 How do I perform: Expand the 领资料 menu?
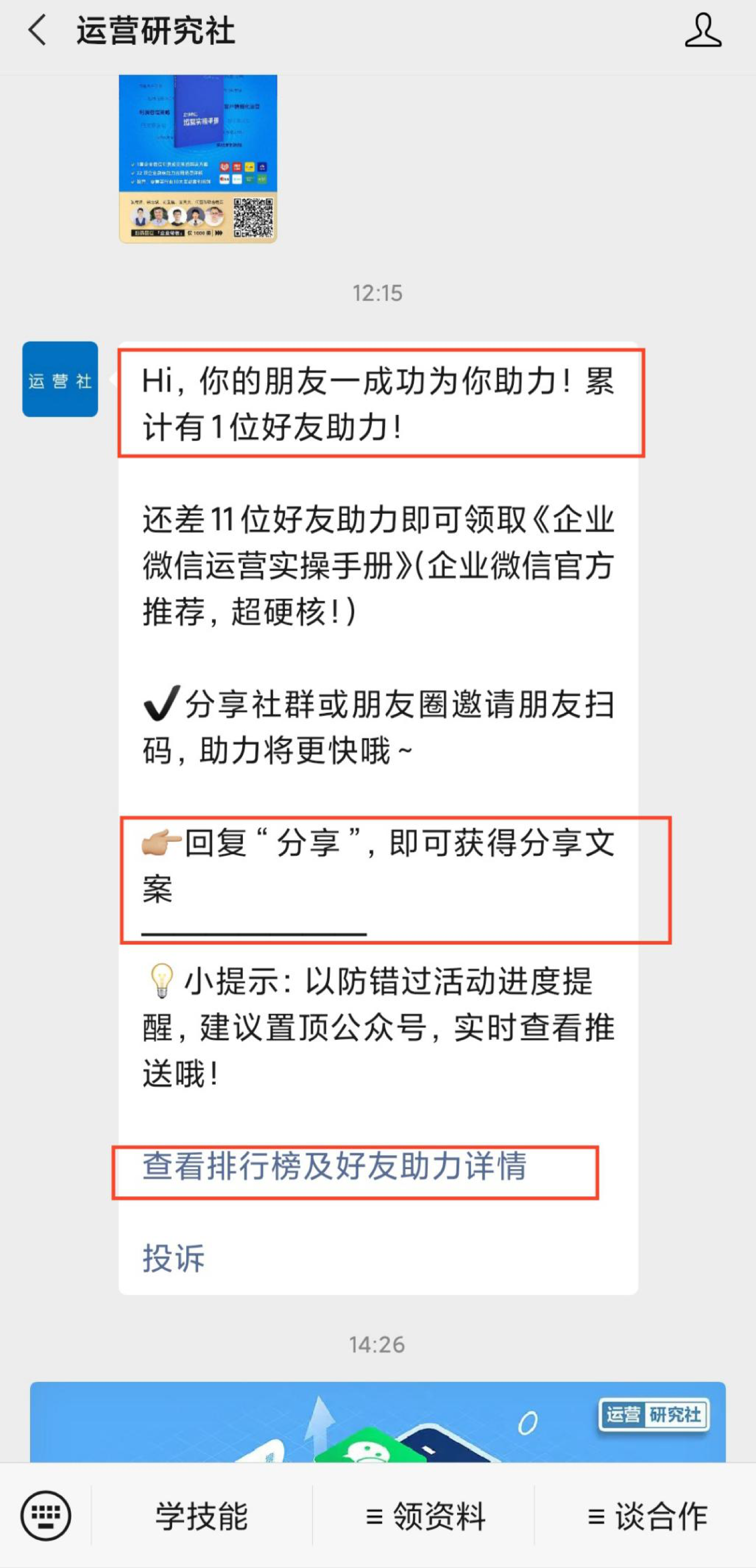pyautogui.click(x=424, y=1516)
